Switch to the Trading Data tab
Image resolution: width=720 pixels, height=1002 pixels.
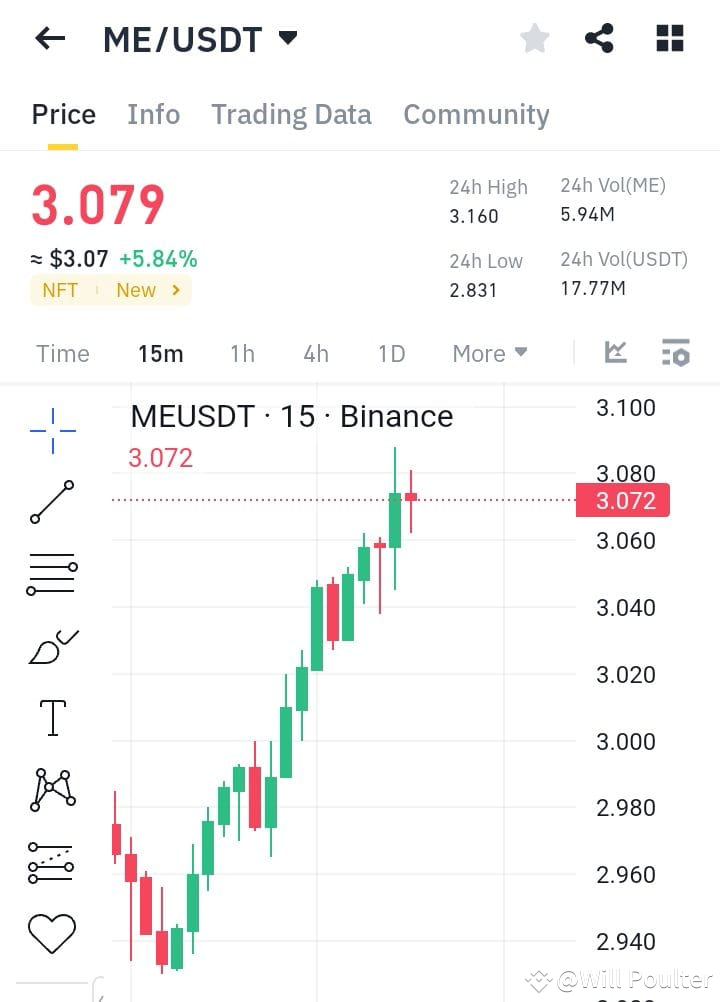click(x=291, y=114)
